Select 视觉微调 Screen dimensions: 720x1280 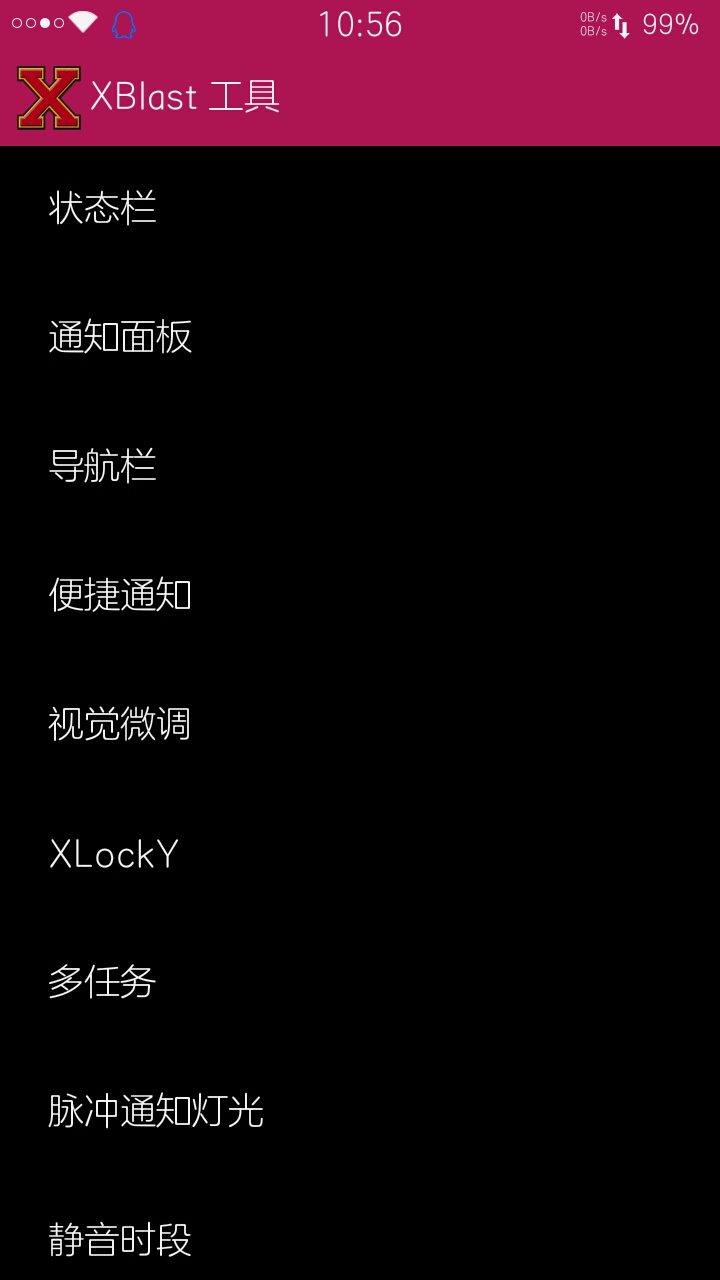tap(360, 725)
